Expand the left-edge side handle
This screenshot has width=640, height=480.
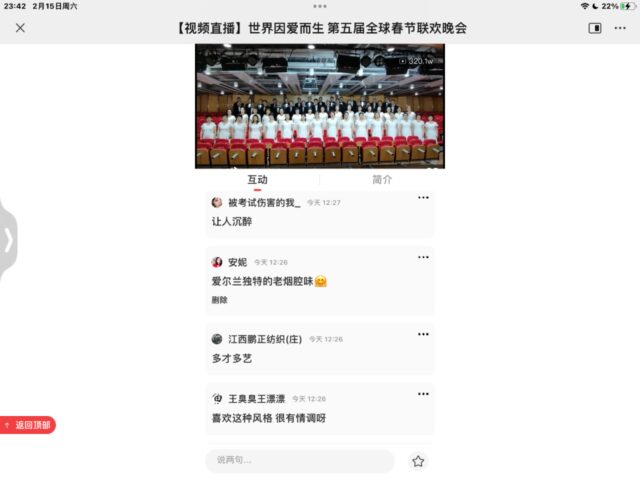(x=8, y=239)
